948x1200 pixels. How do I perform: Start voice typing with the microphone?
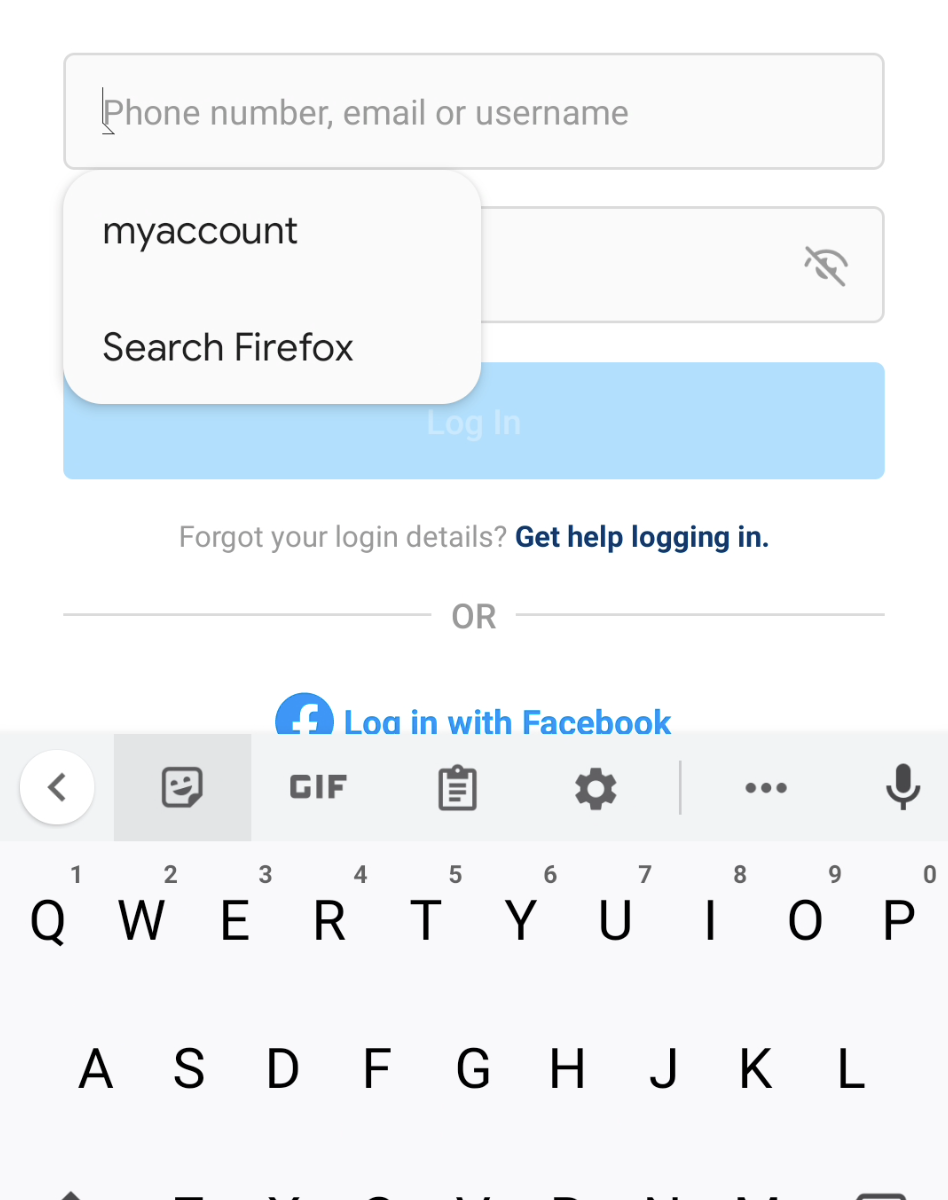click(902, 788)
